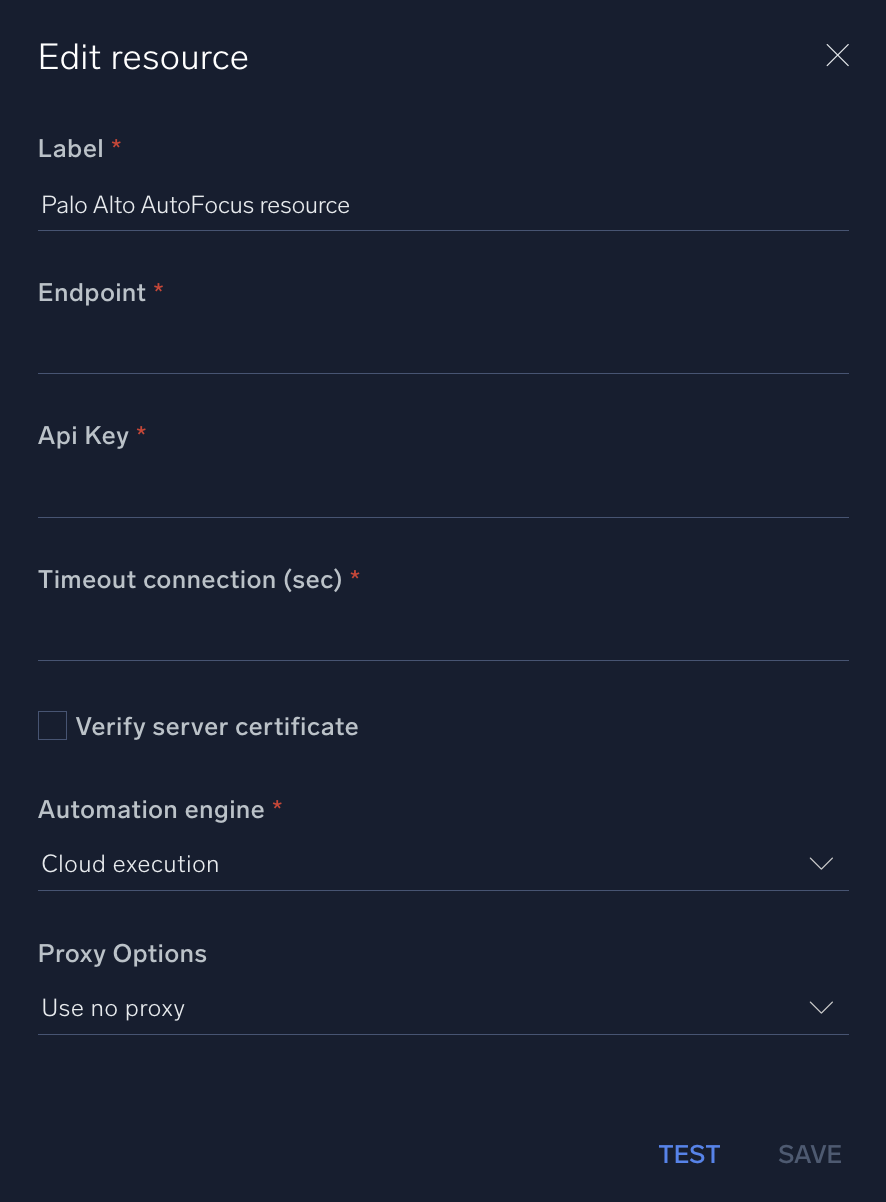
Task: Click the Verify server certificate label text
Action: click(x=216, y=726)
